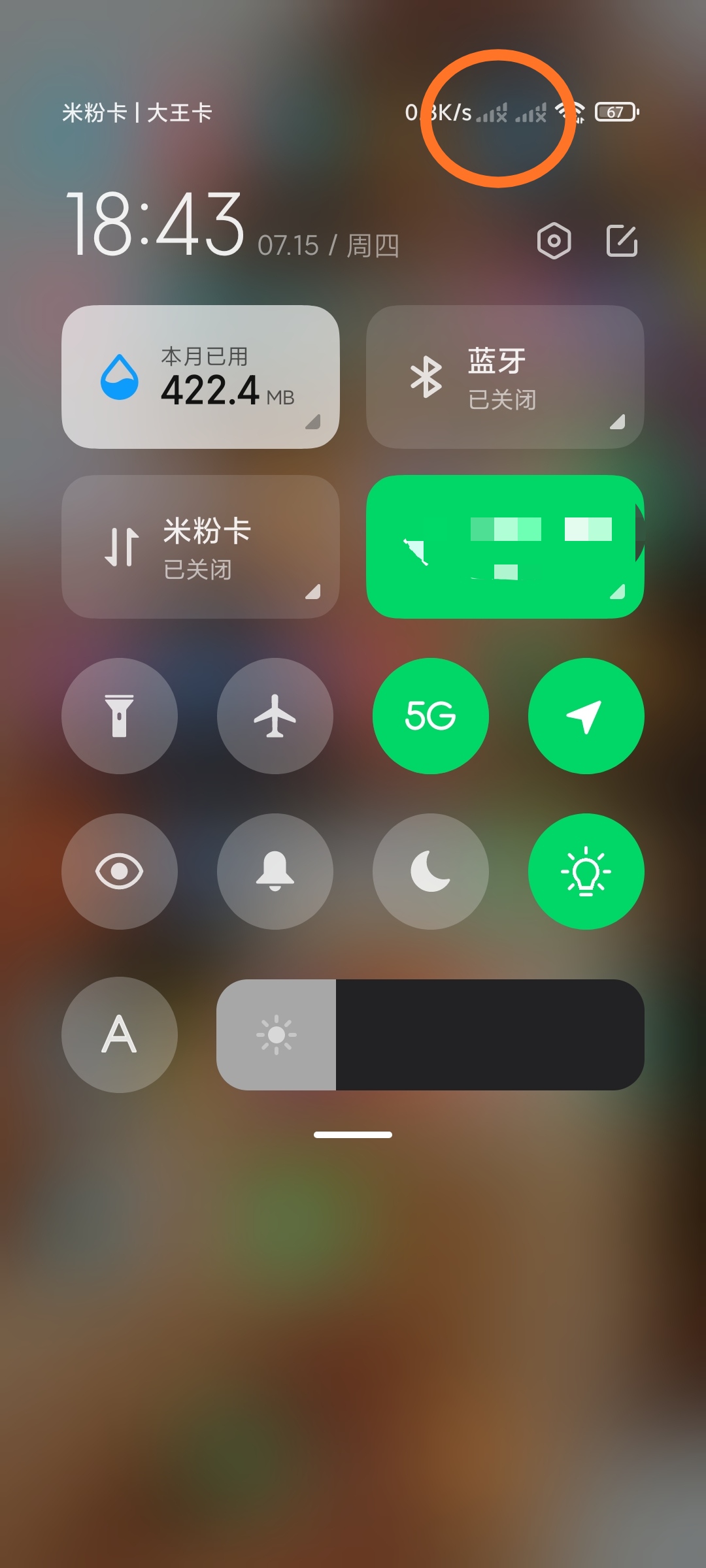Disable the 5G toggle
Viewport: 706px width, 1568px height.
pos(431,716)
